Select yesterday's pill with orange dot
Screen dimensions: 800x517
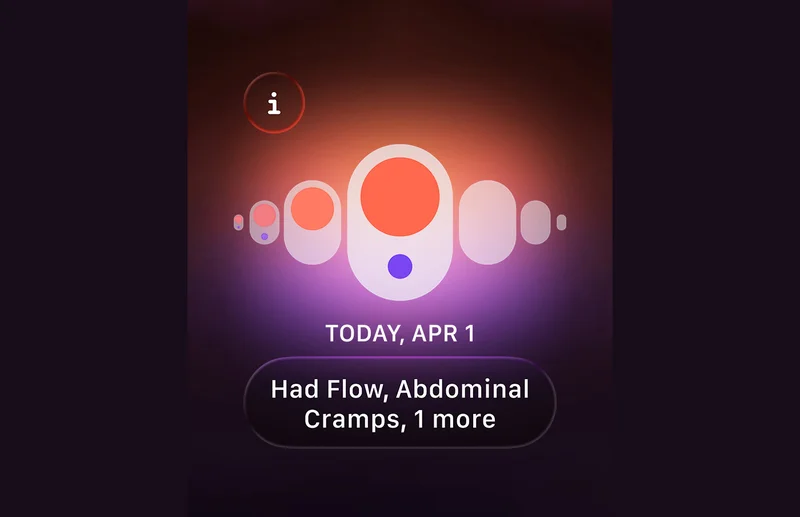coord(312,222)
